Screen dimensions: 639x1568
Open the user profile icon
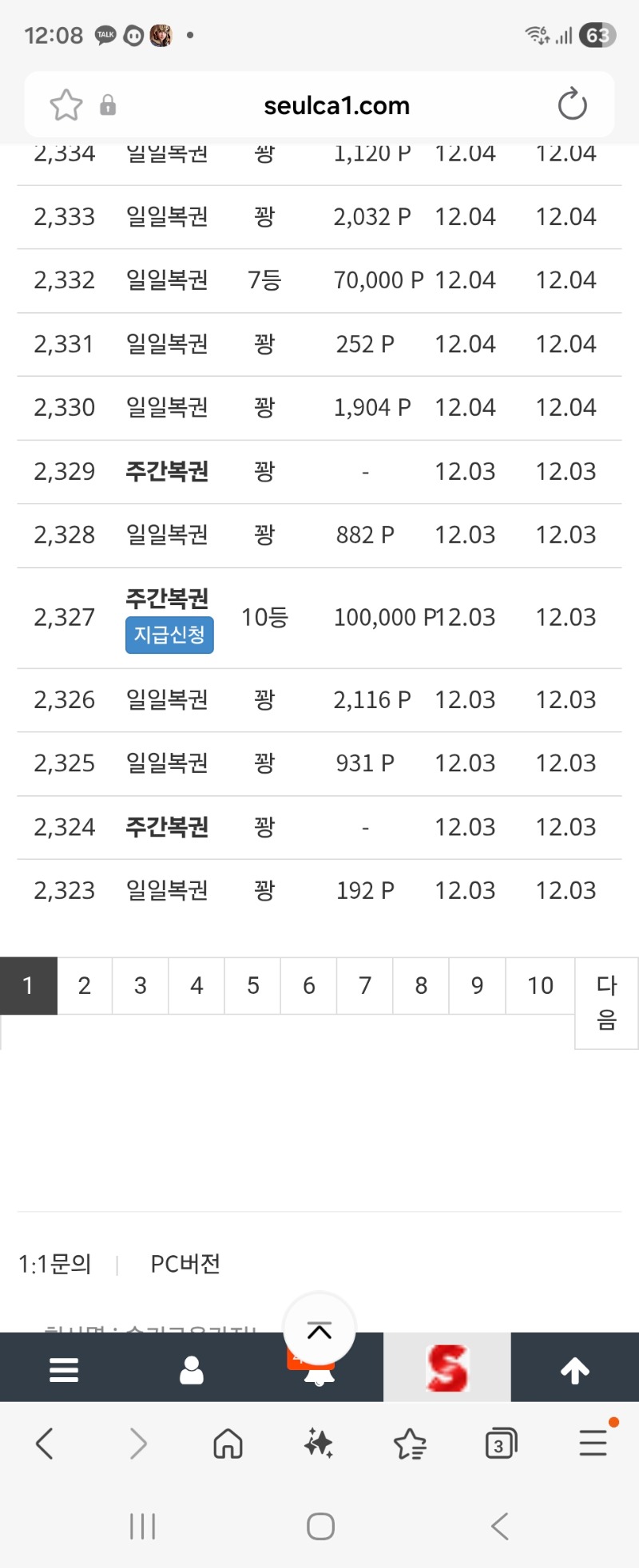coord(192,1370)
